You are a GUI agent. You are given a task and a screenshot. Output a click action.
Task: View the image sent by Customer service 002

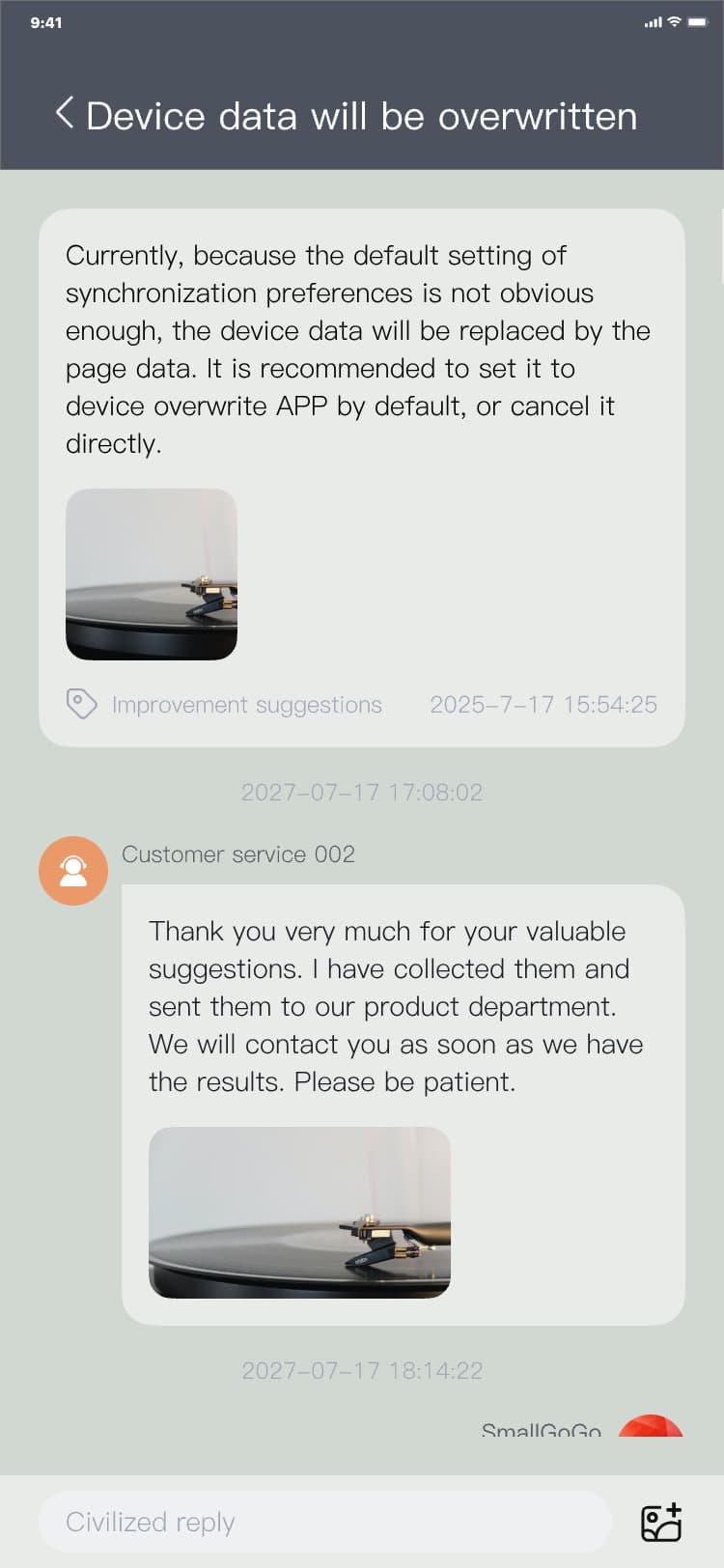(x=299, y=1212)
